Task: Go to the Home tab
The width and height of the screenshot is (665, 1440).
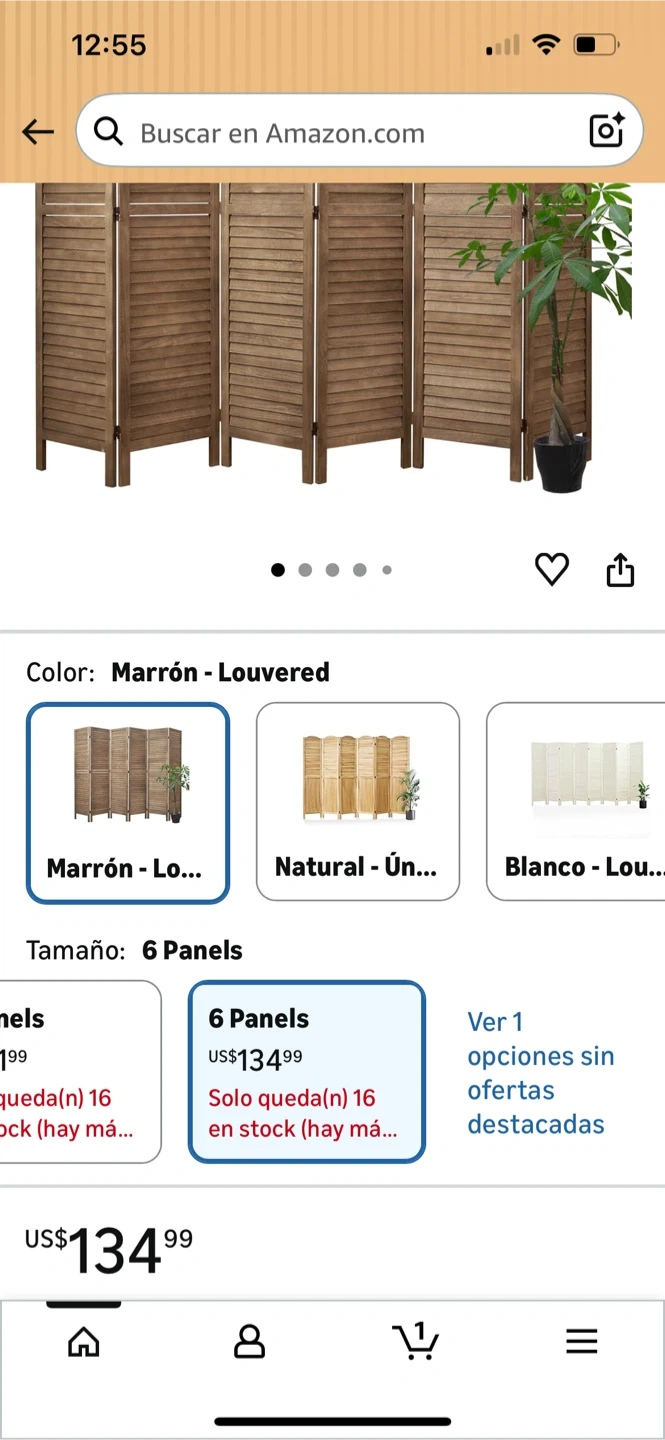Action: [x=84, y=1341]
